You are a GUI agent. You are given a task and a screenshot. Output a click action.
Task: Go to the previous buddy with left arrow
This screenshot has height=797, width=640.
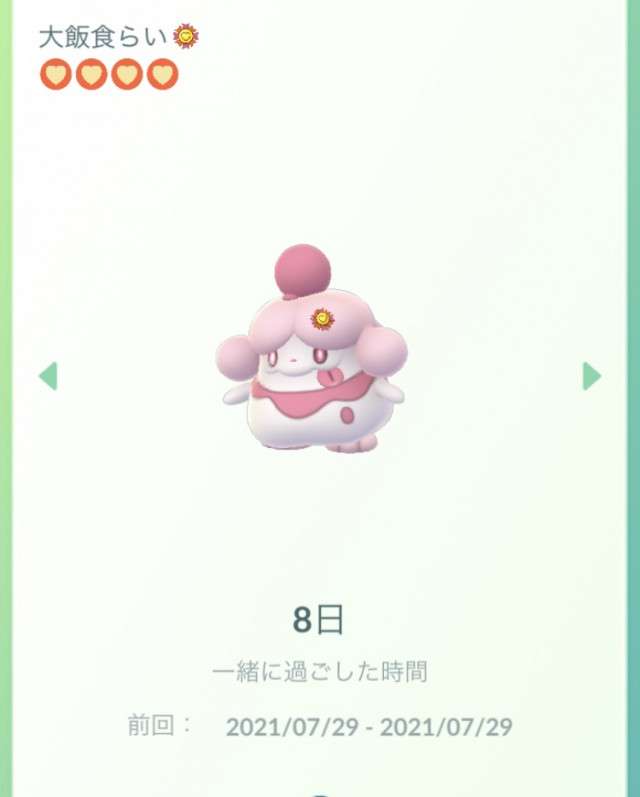(x=47, y=376)
